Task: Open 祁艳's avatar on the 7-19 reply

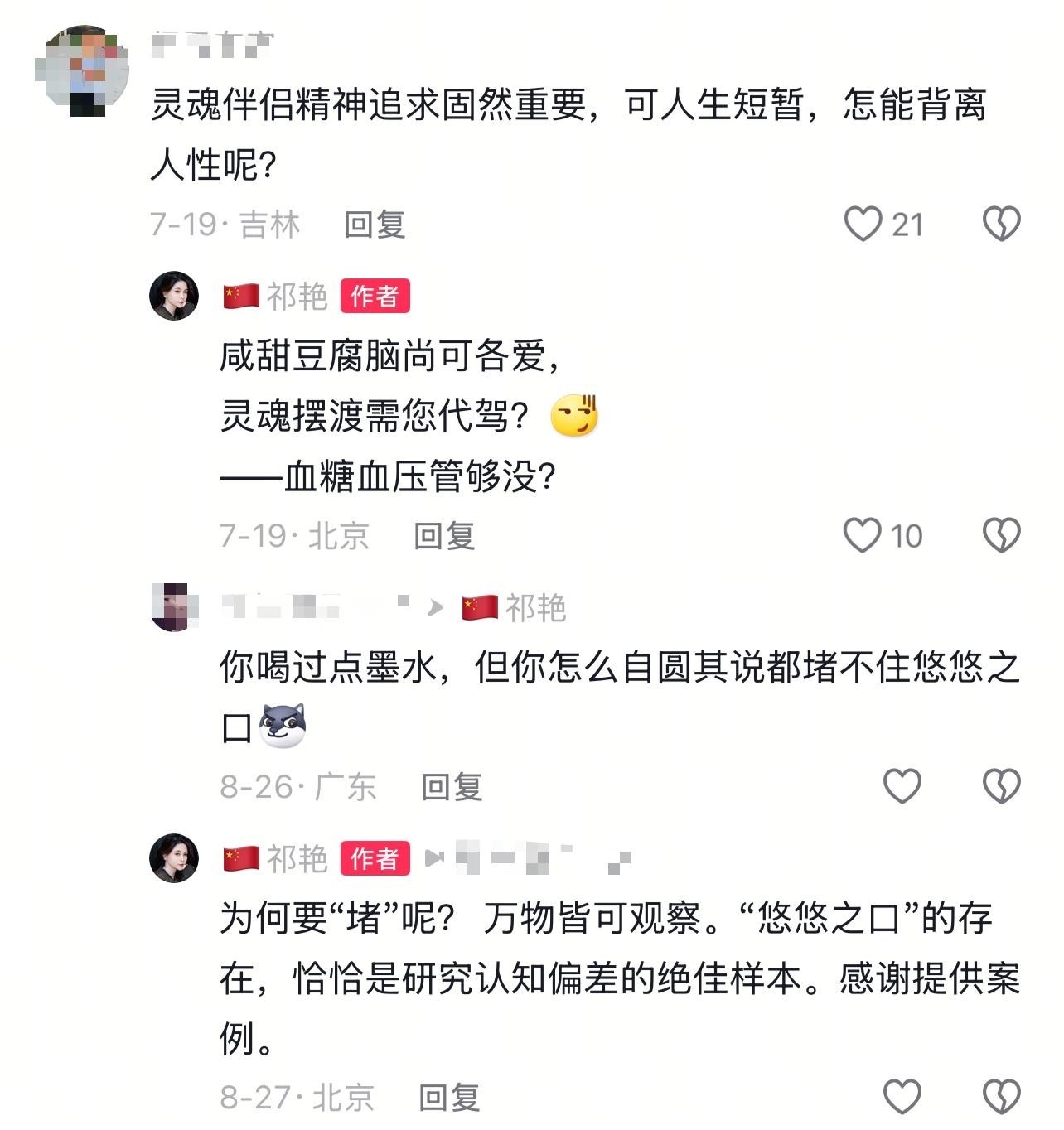Action: click(x=174, y=295)
